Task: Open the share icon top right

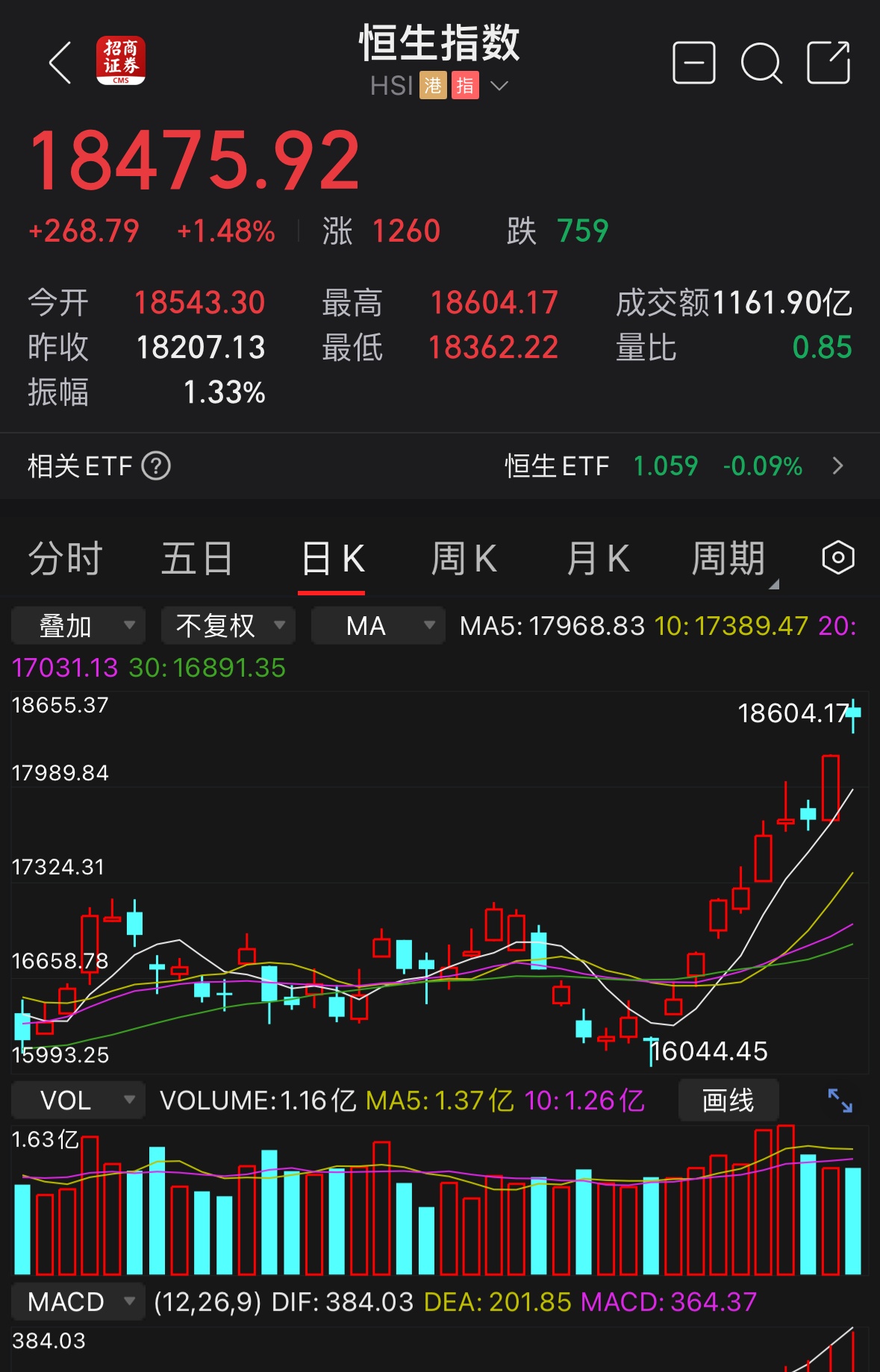Action: pyautogui.click(x=828, y=63)
